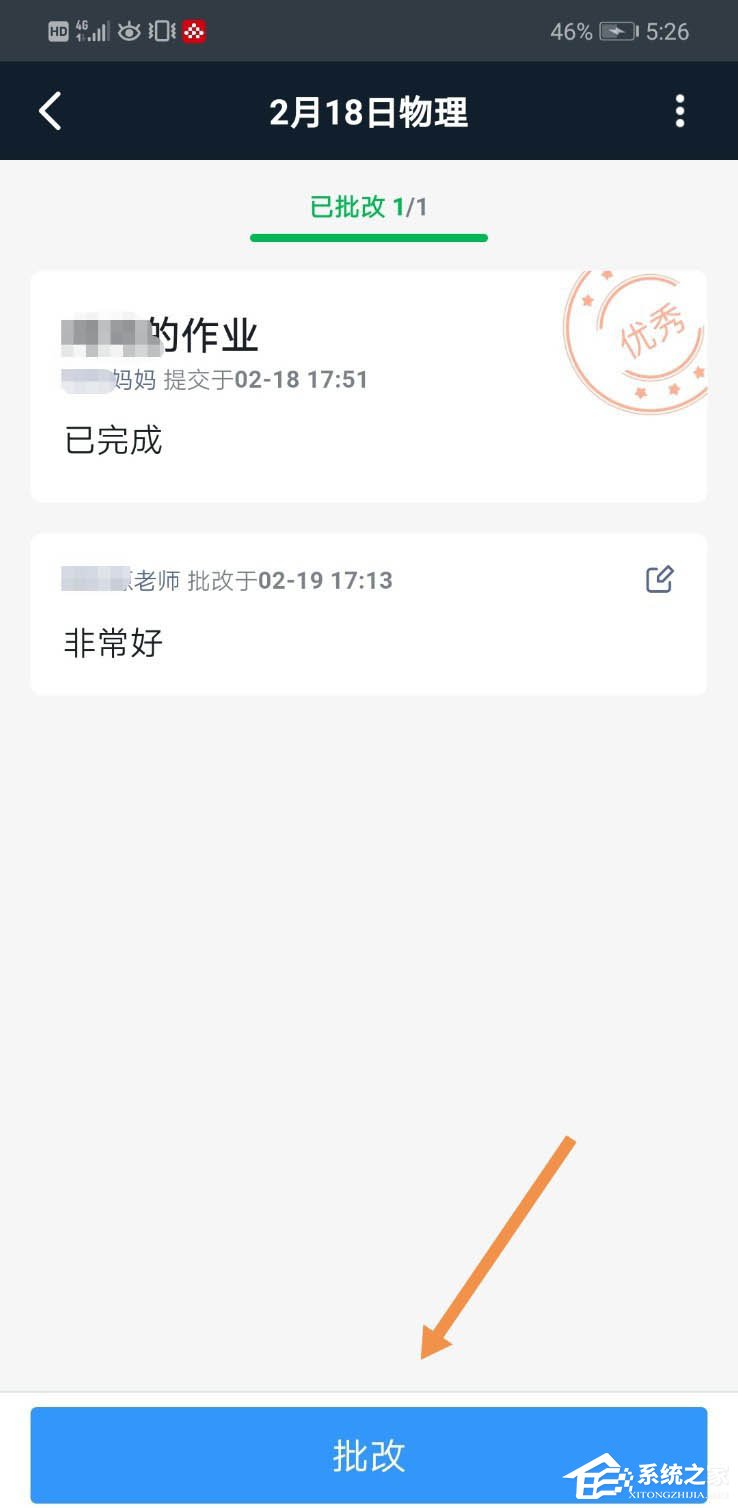
Task: Tap the back arrow to exit homework
Action: 50,111
